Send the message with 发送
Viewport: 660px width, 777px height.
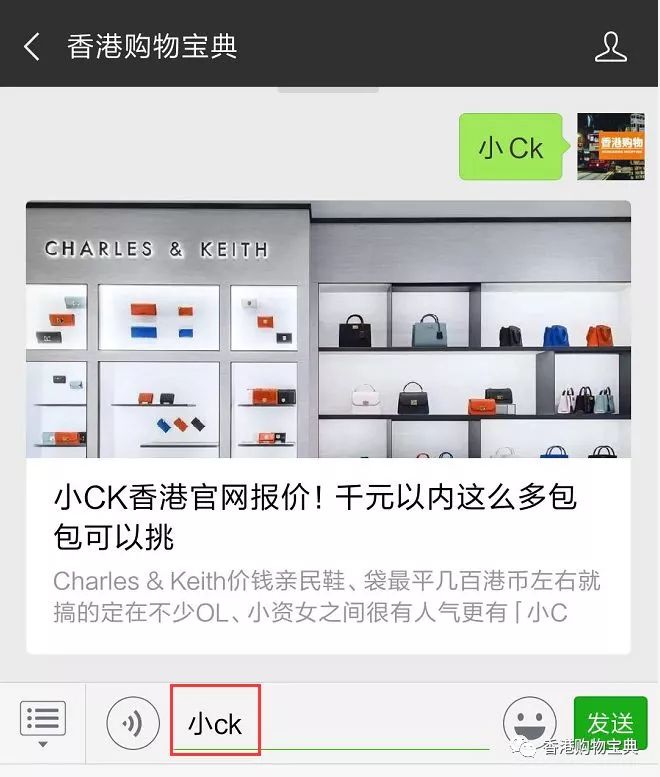[610, 722]
